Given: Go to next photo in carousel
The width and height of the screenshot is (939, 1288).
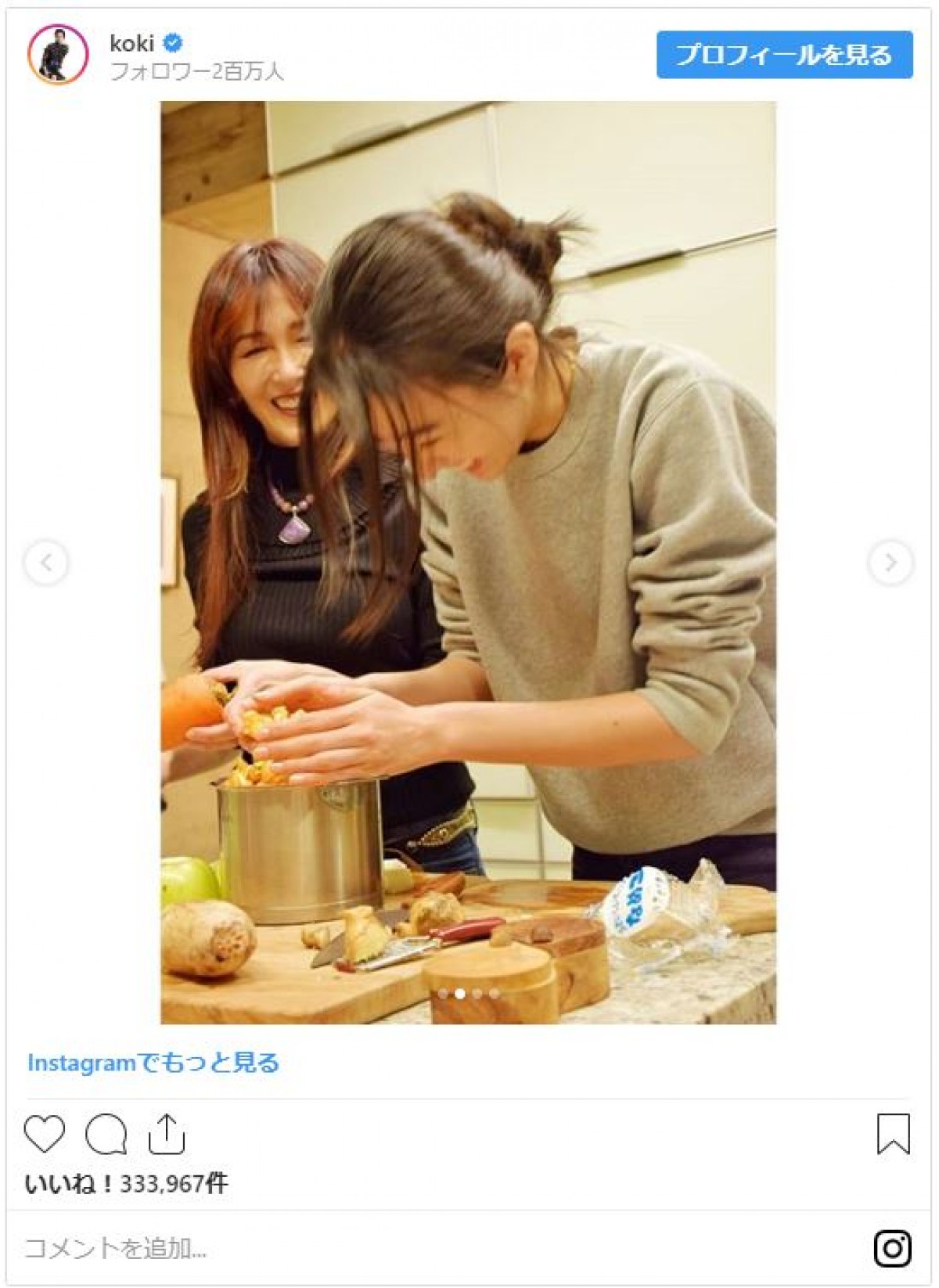Looking at the screenshot, I should click(x=890, y=562).
